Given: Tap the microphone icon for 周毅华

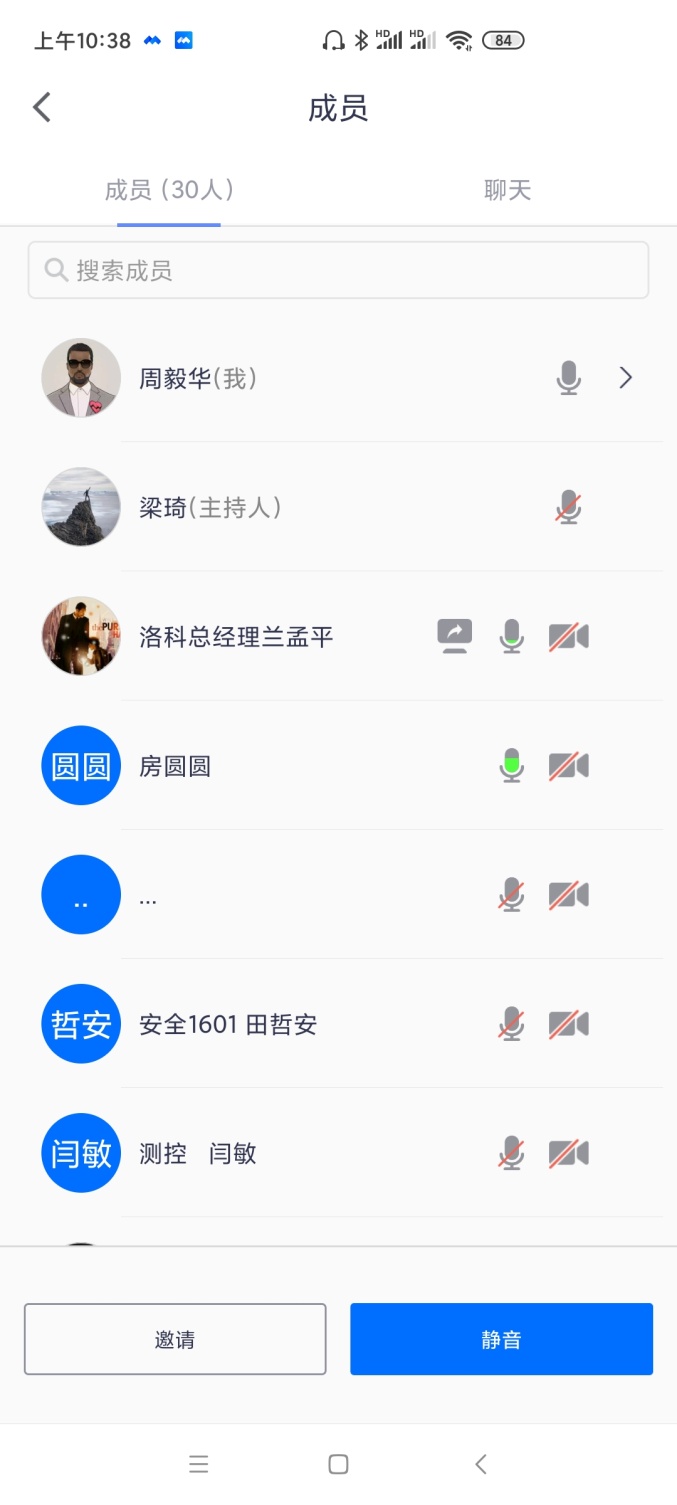Looking at the screenshot, I should click(x=568, y=377).
